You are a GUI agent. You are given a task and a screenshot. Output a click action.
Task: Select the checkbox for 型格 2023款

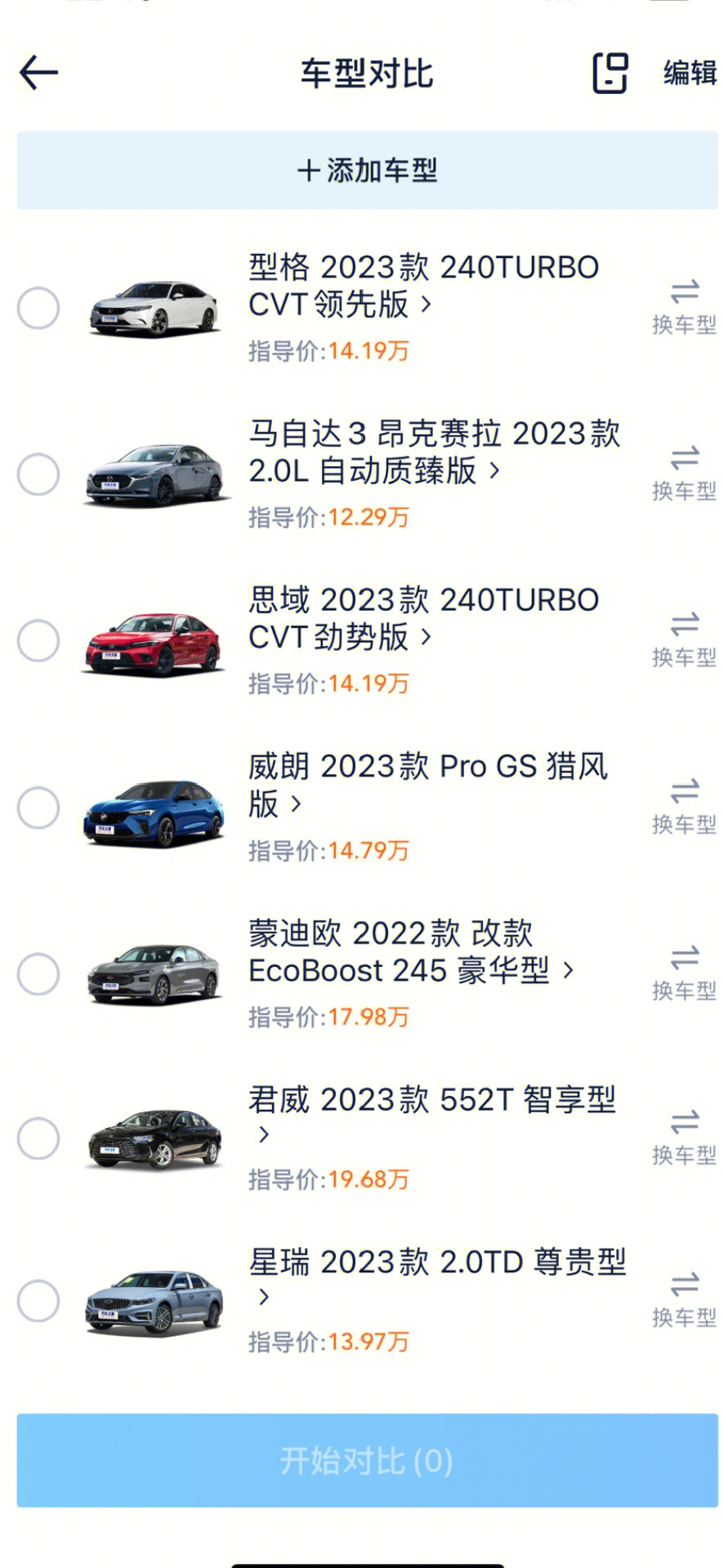[x=38, y=308]
